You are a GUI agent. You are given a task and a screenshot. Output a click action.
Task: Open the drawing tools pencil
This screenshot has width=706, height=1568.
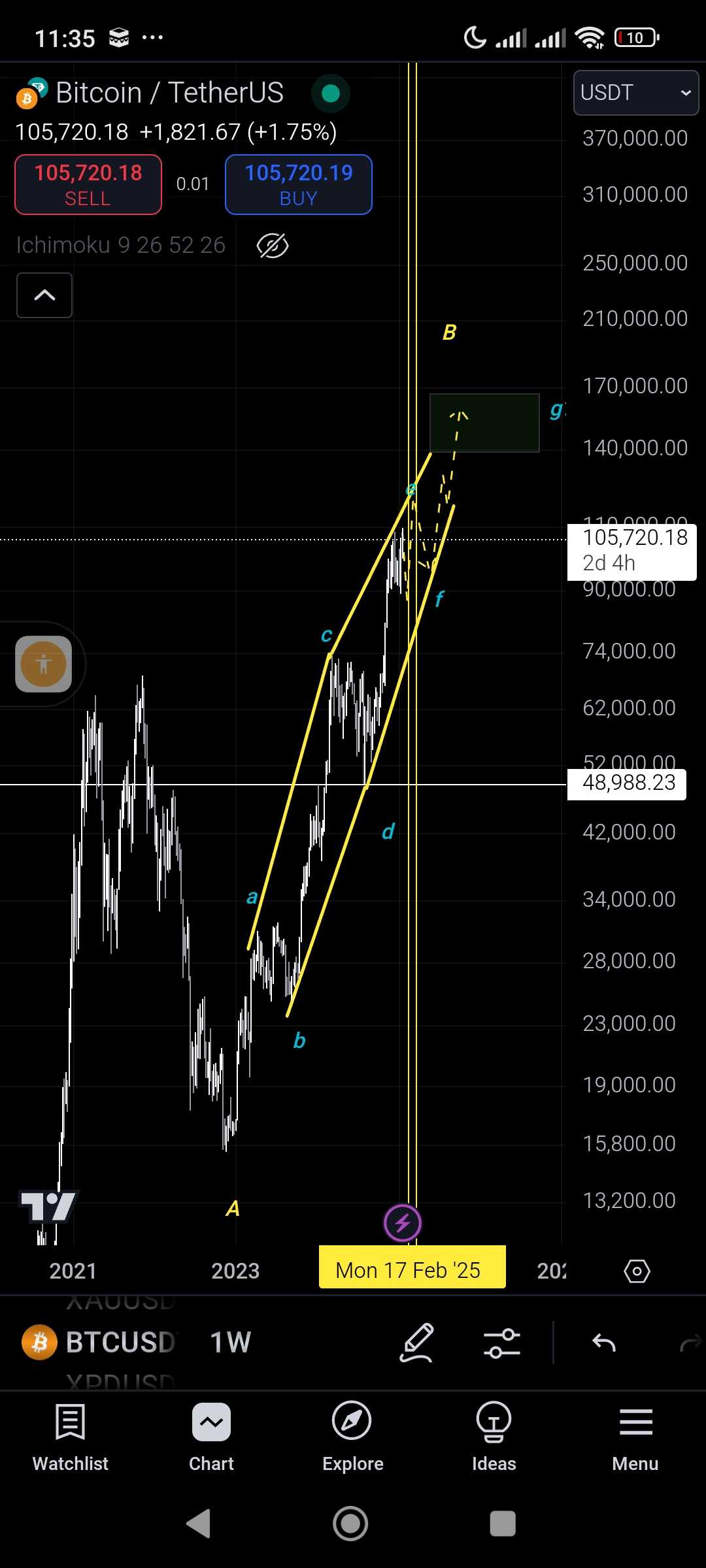417,1343
